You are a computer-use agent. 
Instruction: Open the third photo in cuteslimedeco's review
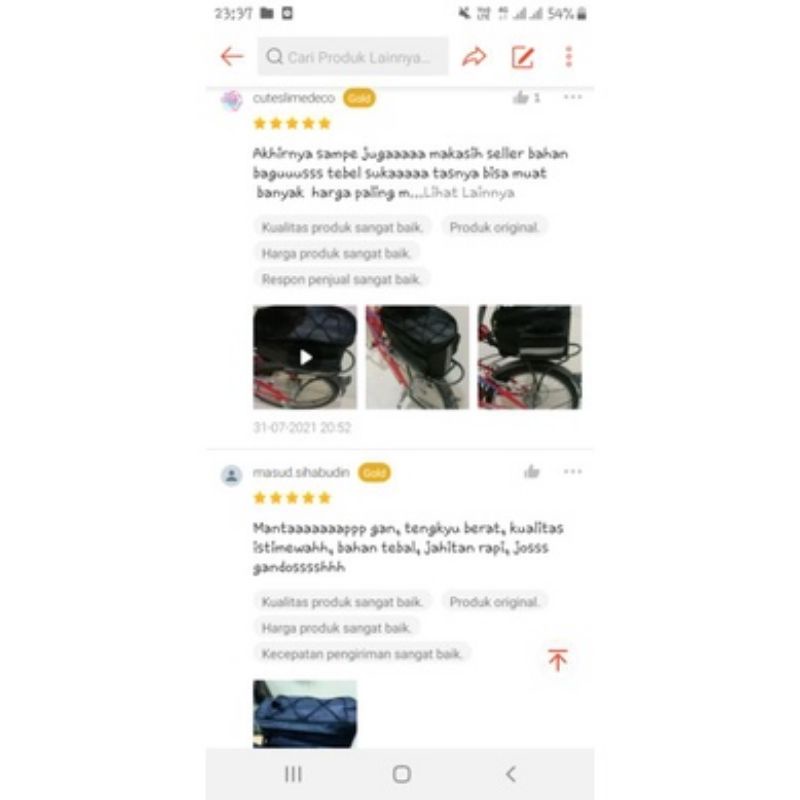[x=529, y=357]
